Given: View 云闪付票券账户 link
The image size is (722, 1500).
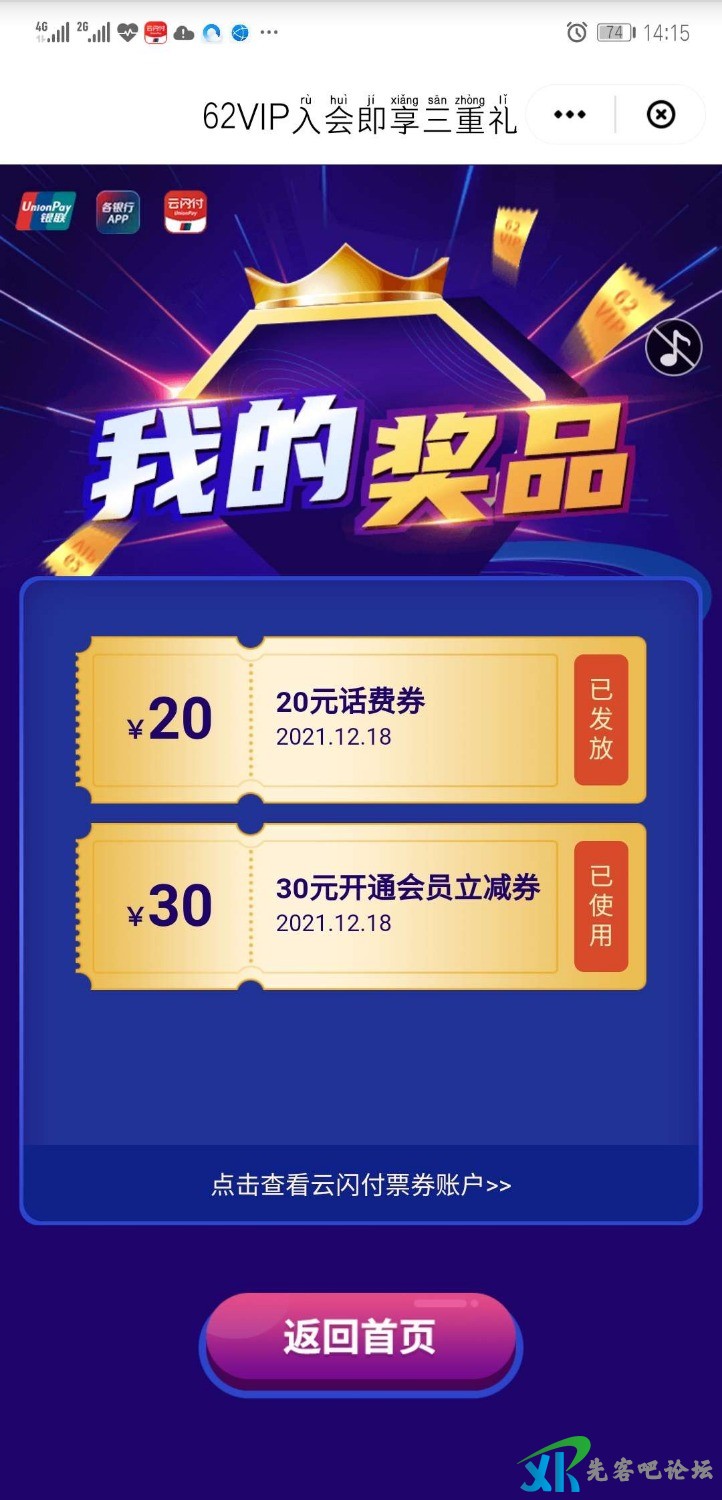Looking at the screenshot, I should (360, 1185).
